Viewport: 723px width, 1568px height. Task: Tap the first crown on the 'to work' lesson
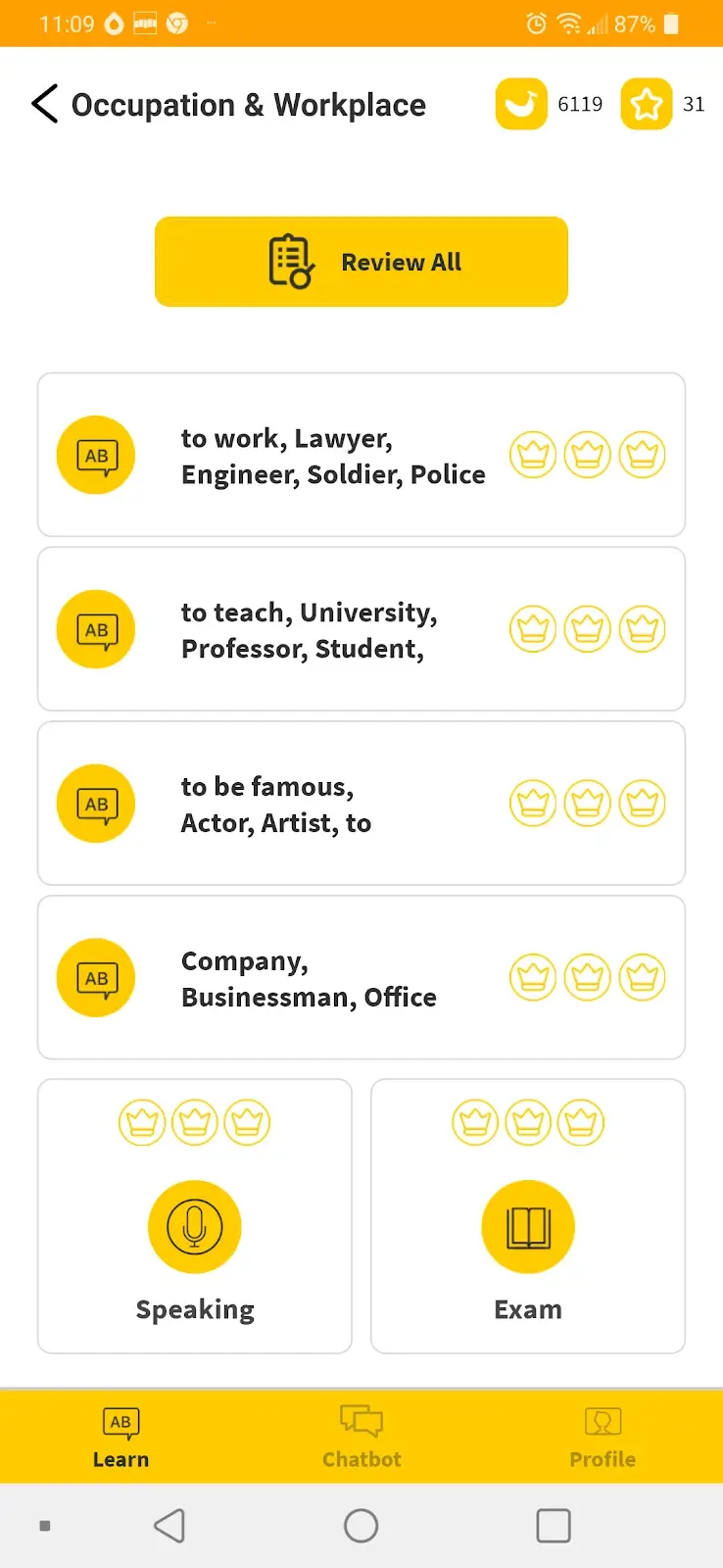pyautogui.click(x=532, y=455)
